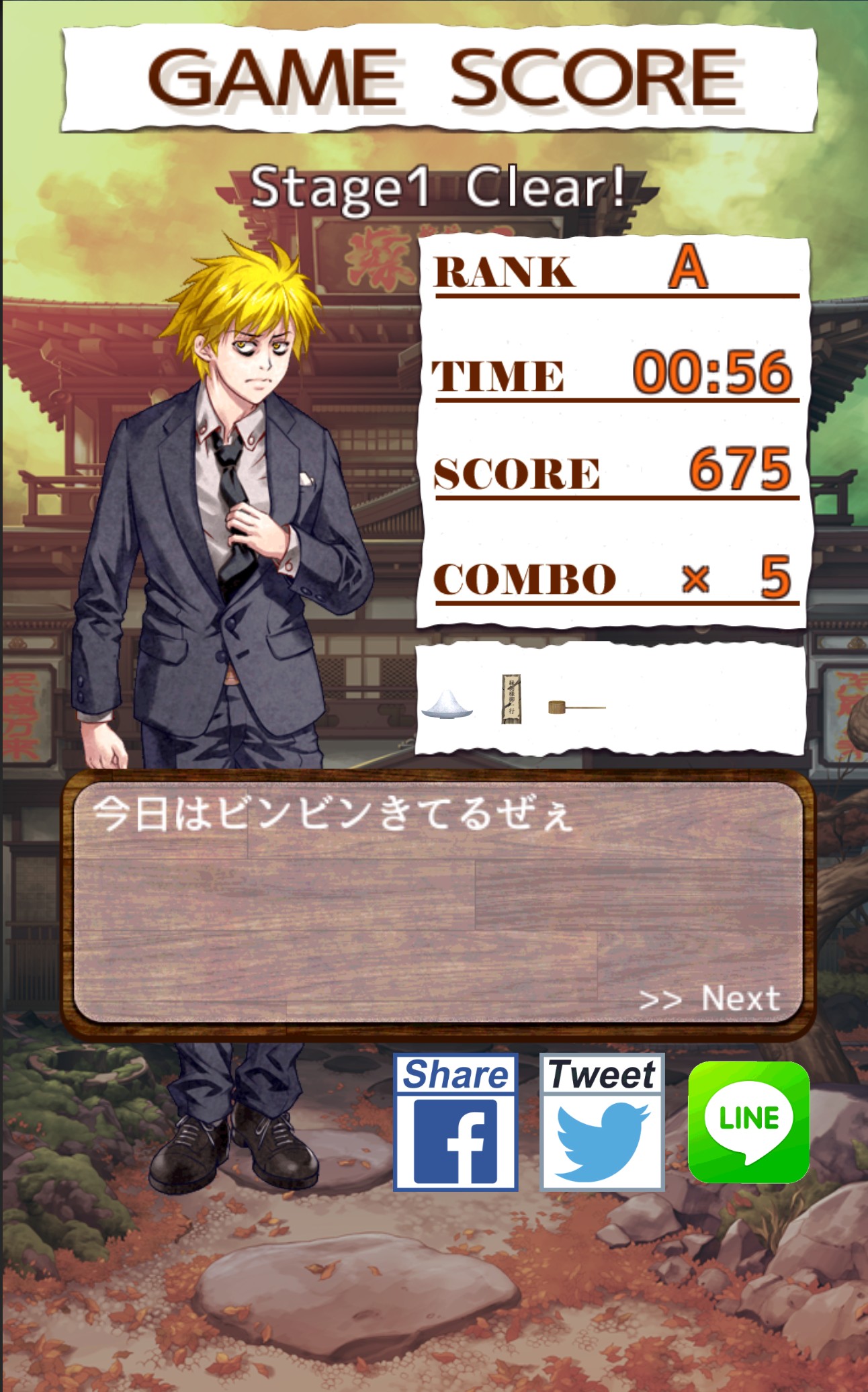868x1392 pixels.
Task: Tap Next to continue the dialogue
Action: pyautogui.click(x=709, y=999)
